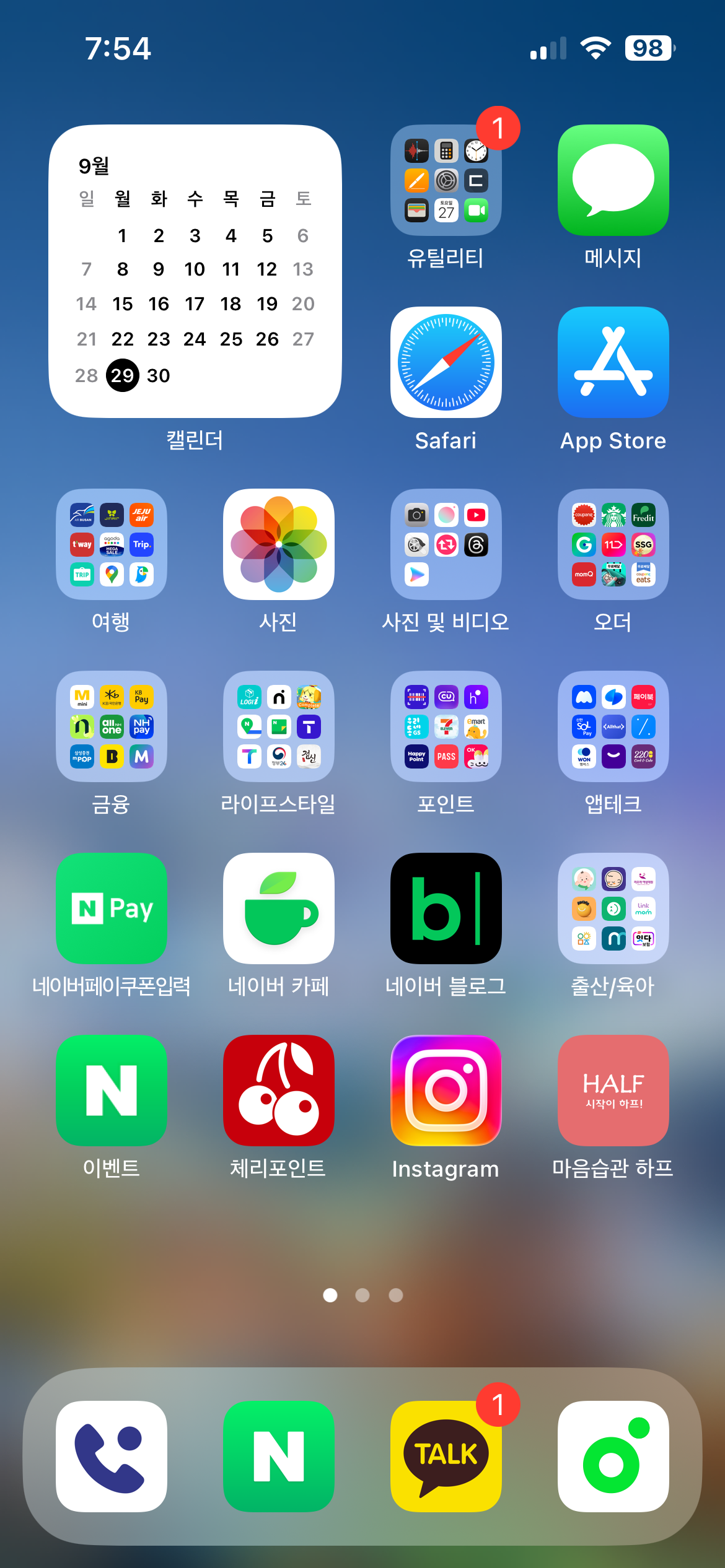Launch the 메시지 app
Screen dimensions: 725x1568
click(613, 180)
